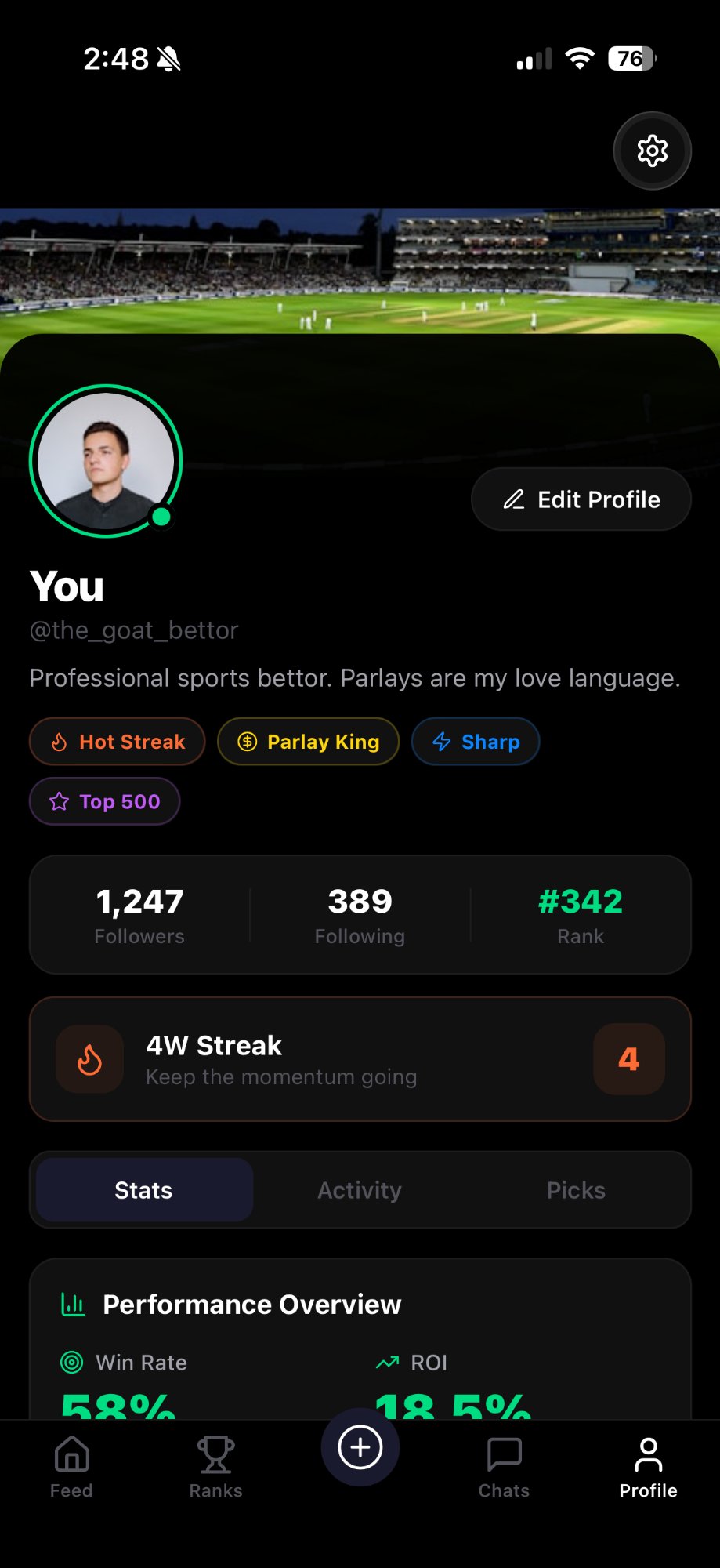Switch to the Chats tab
Screen dimensions: 720x1568
504,1467
